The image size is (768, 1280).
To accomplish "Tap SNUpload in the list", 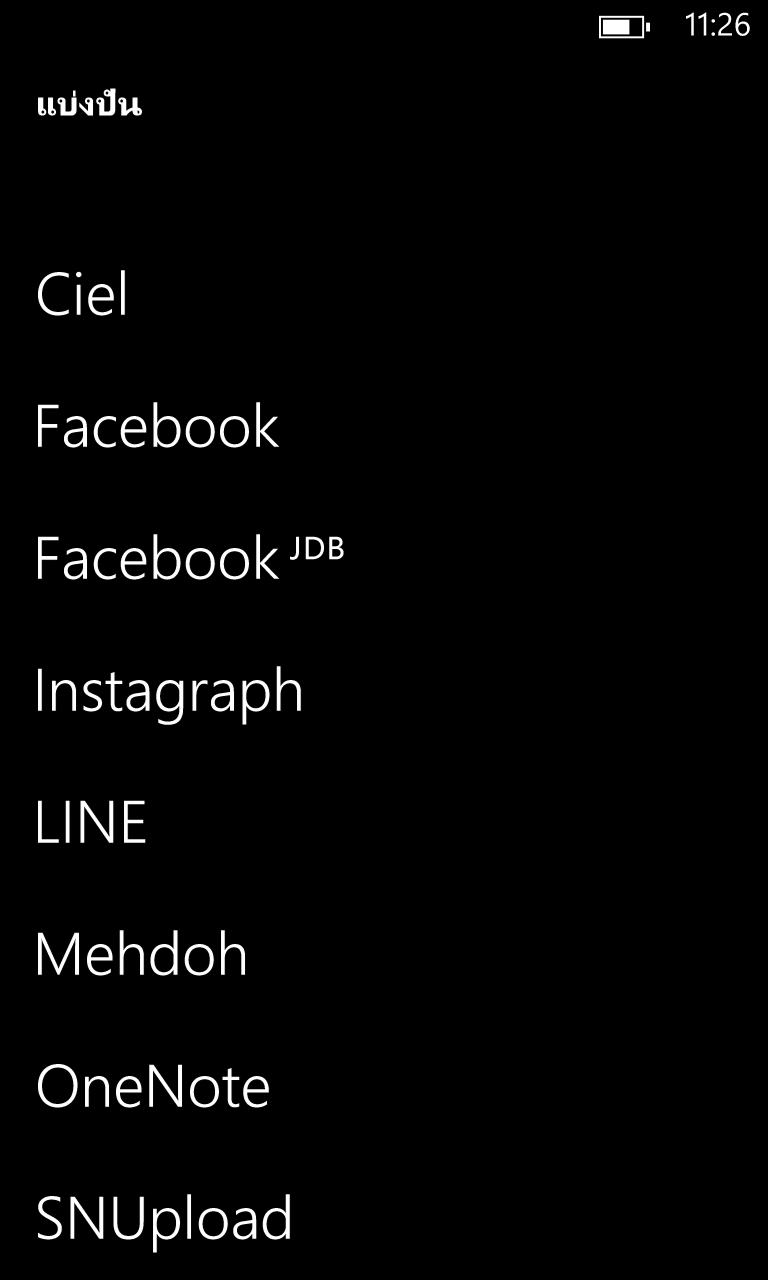I will point(164,1221).
